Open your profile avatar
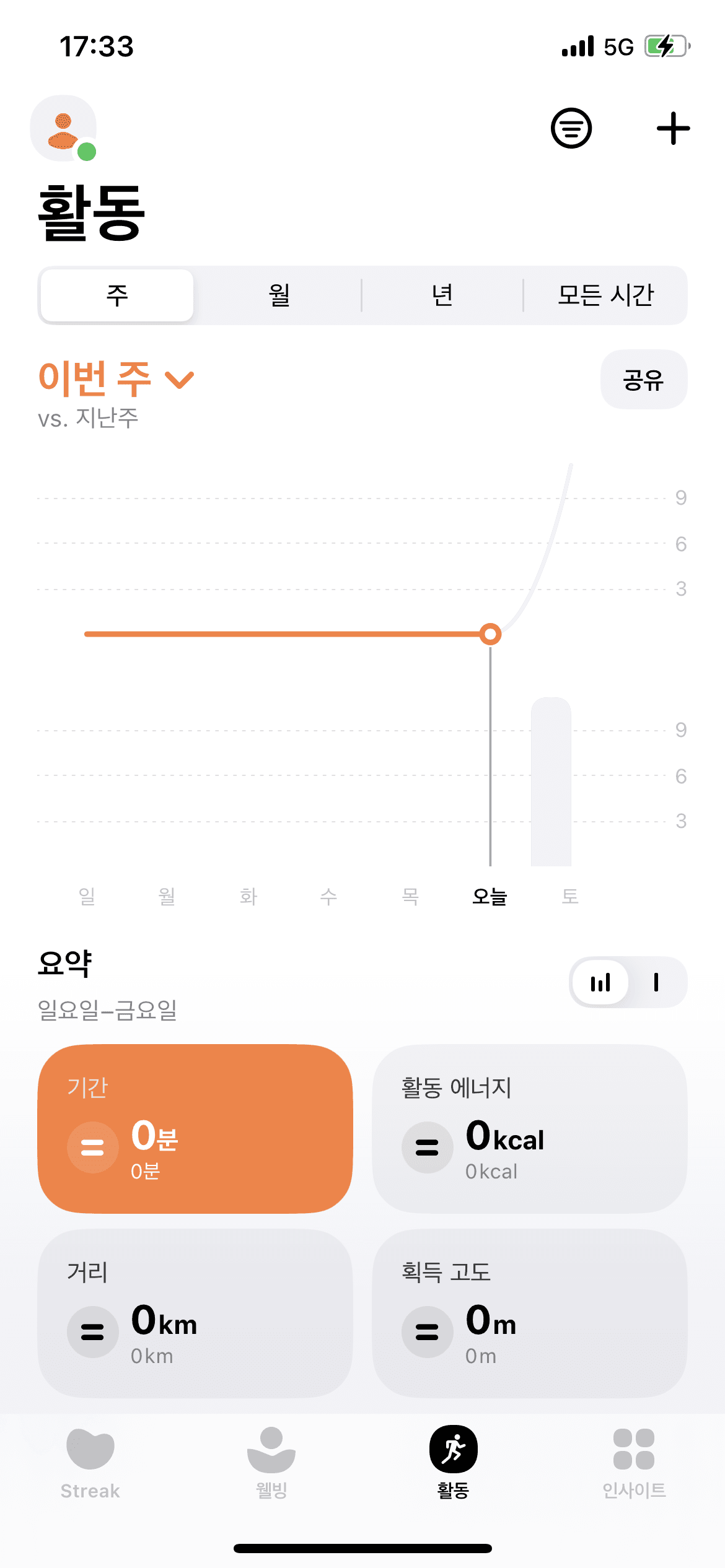Viewport: 725px width, 1568px height. pyautogui.click(x=62, y=130)
